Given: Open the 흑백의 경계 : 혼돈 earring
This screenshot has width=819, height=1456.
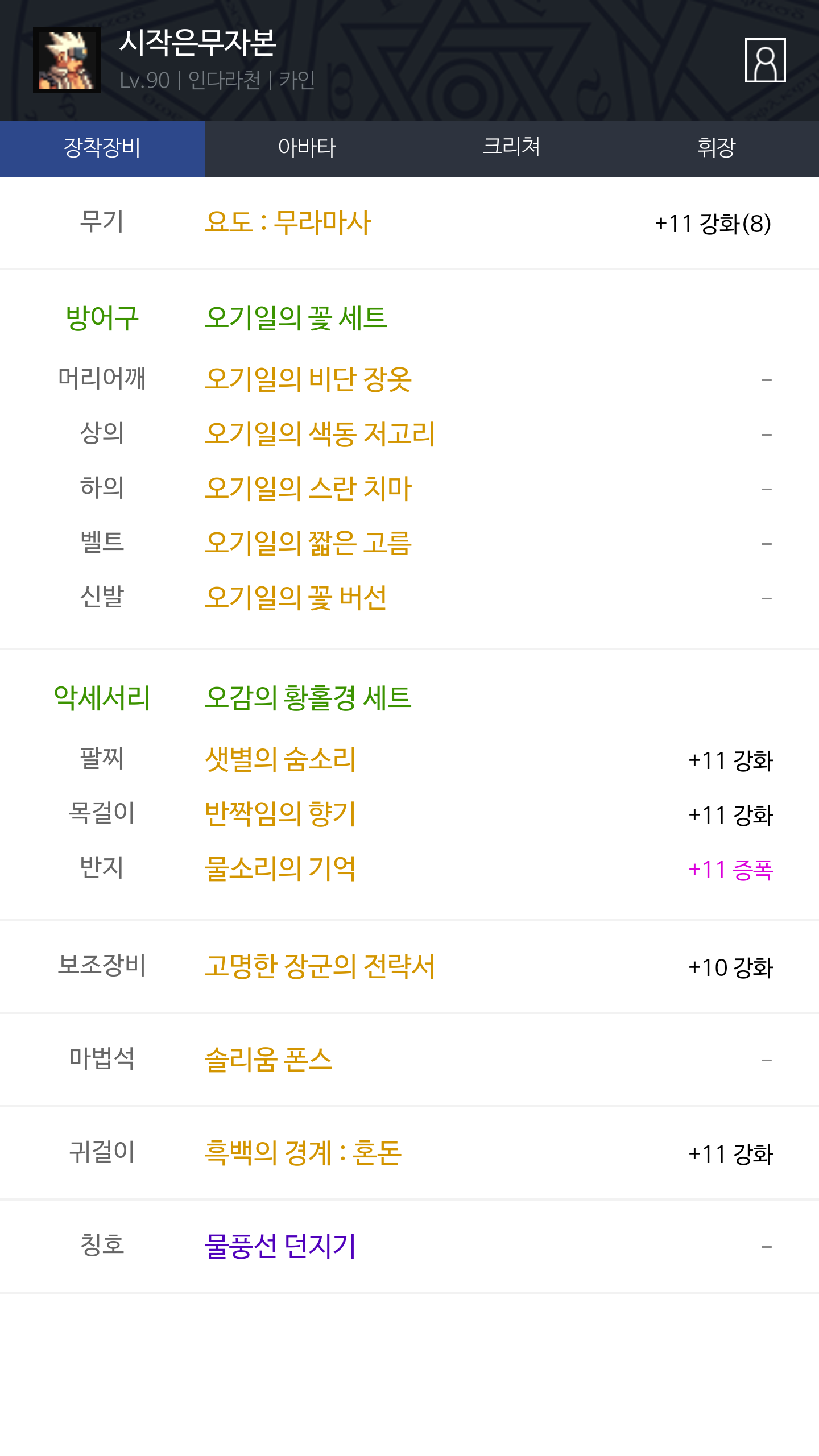Looking at the screenshot, I should pyautogui.click(x=303, y=1153).
